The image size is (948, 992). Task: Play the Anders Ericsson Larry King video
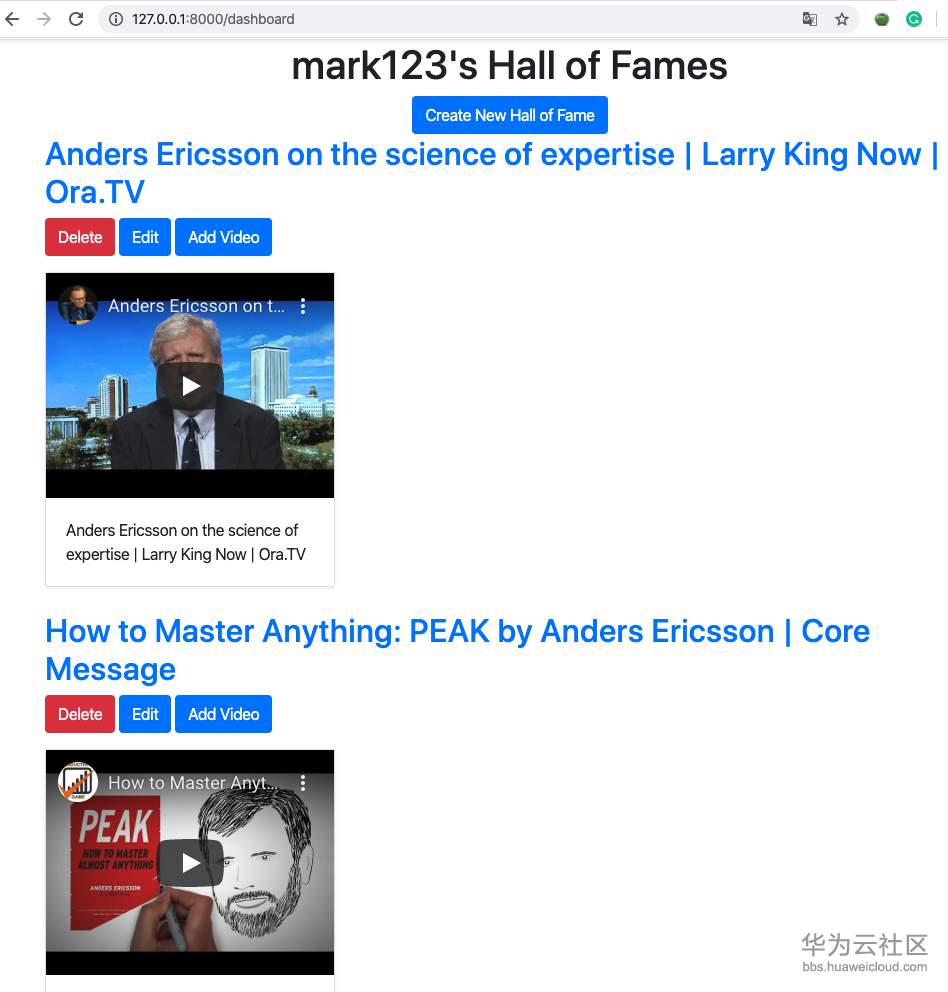pyautogui.click(x=190, y=386)
